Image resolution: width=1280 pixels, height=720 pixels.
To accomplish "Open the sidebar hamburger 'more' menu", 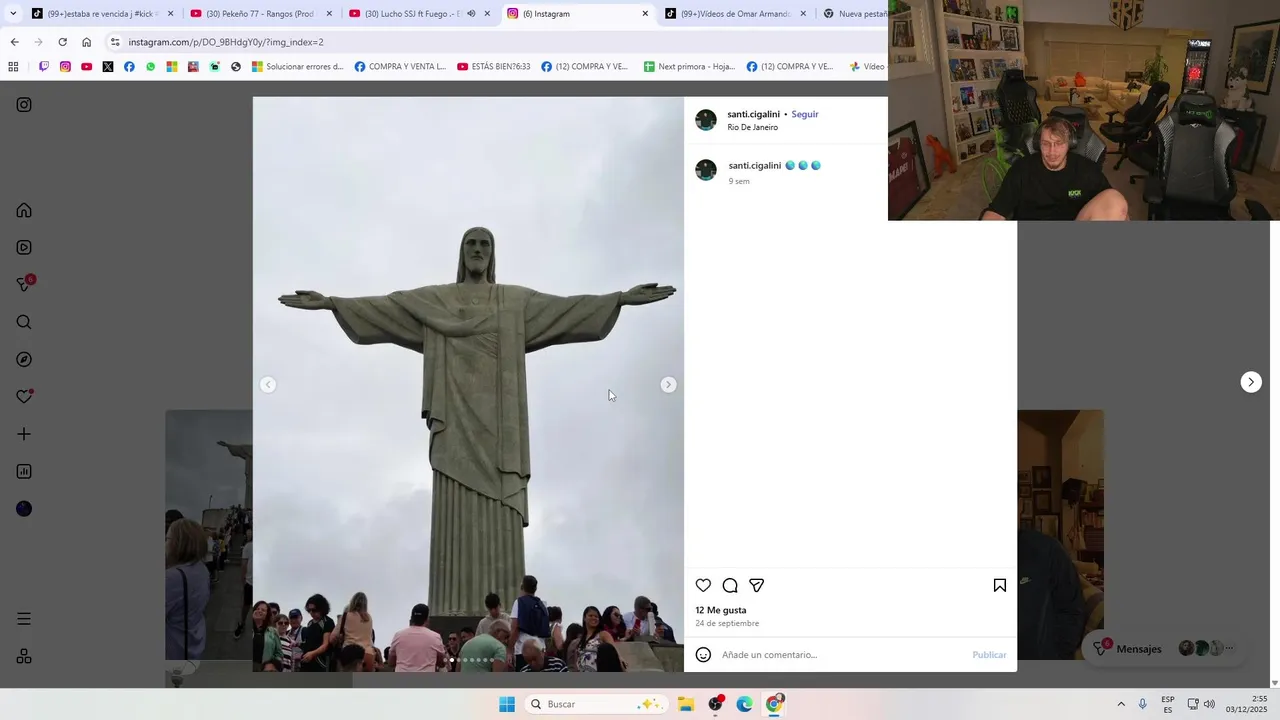I will [24, 619].
